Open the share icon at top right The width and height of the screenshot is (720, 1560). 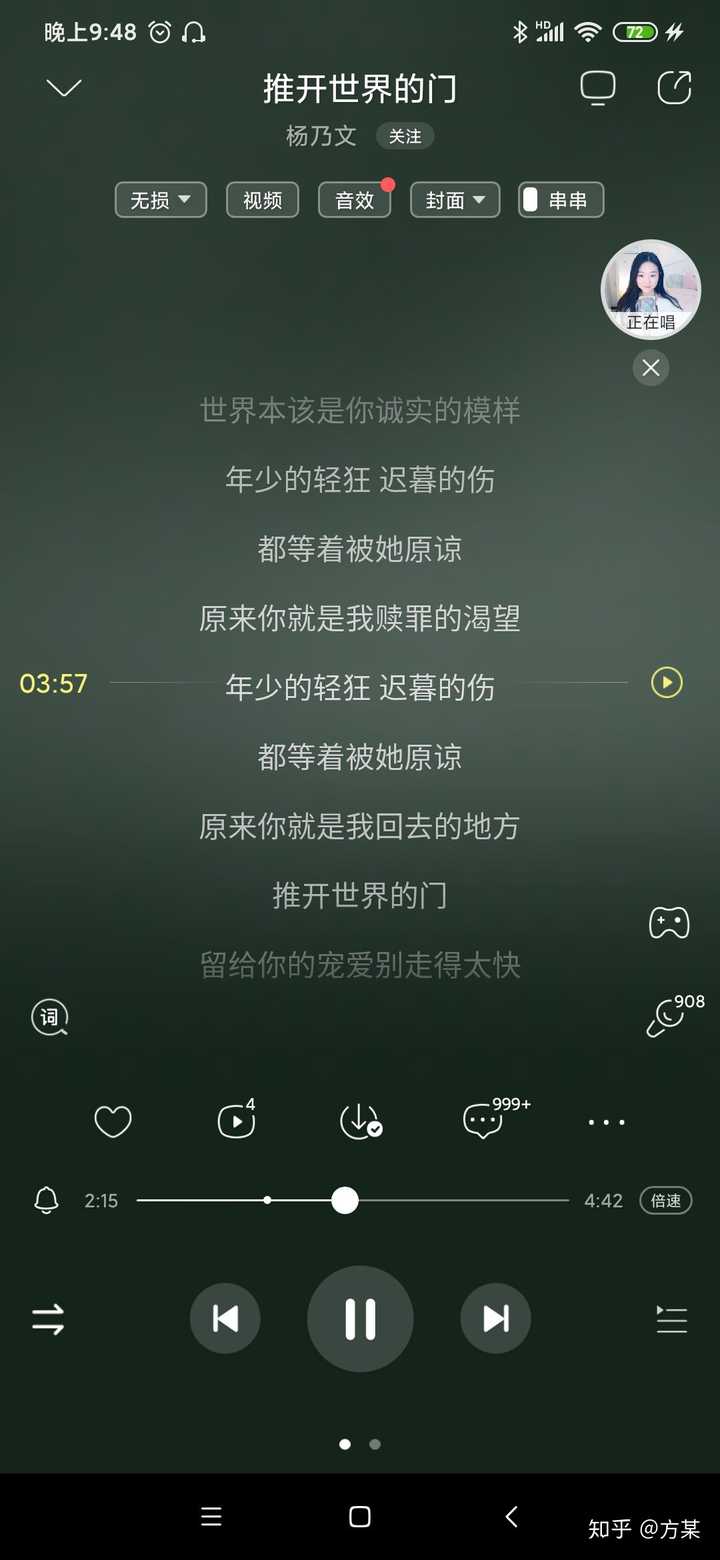point(673,87)
